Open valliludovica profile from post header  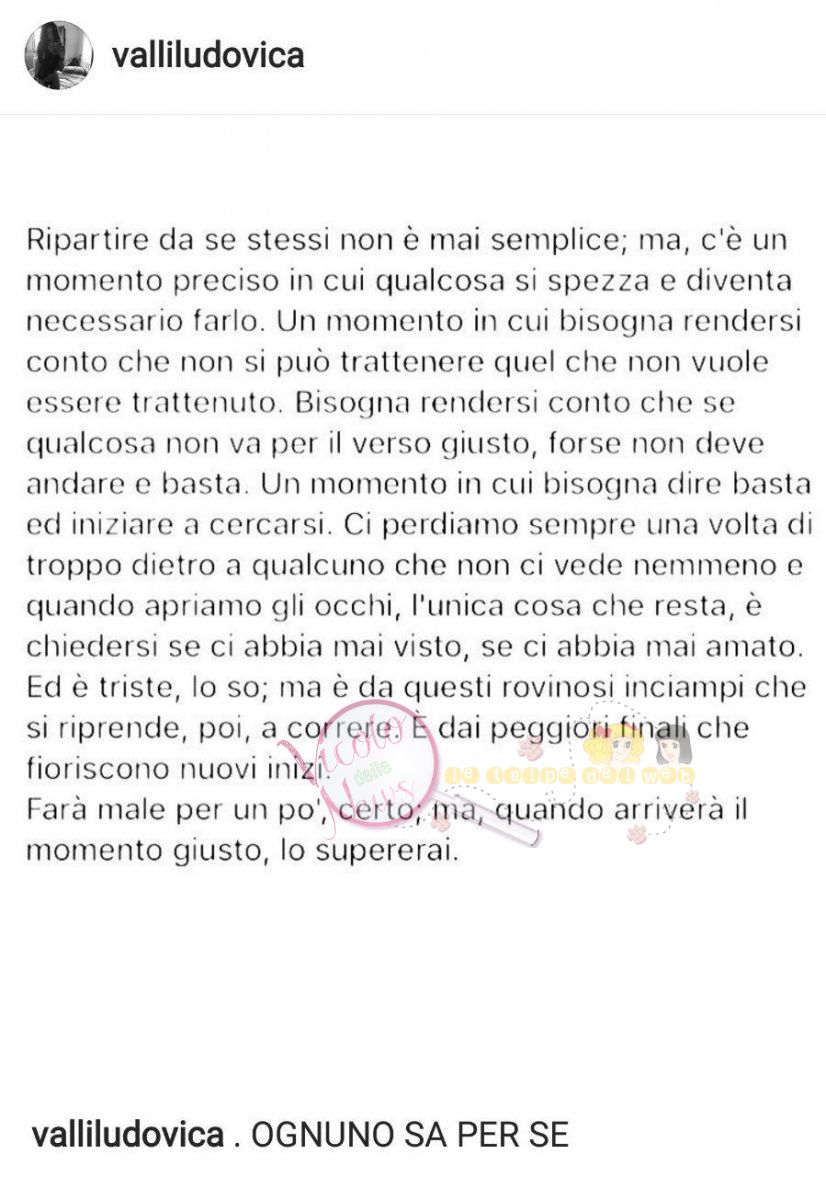208,55
